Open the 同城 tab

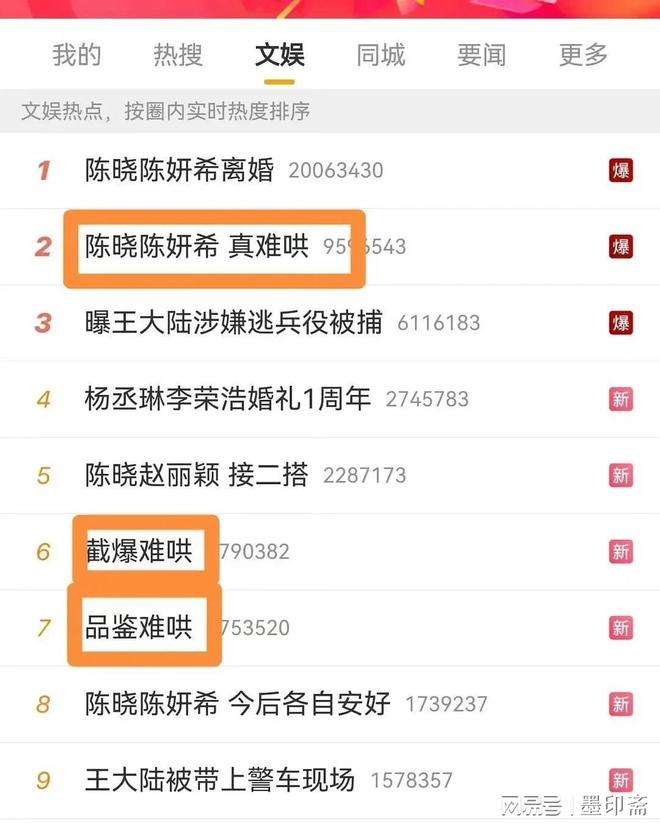pos(381,55)
